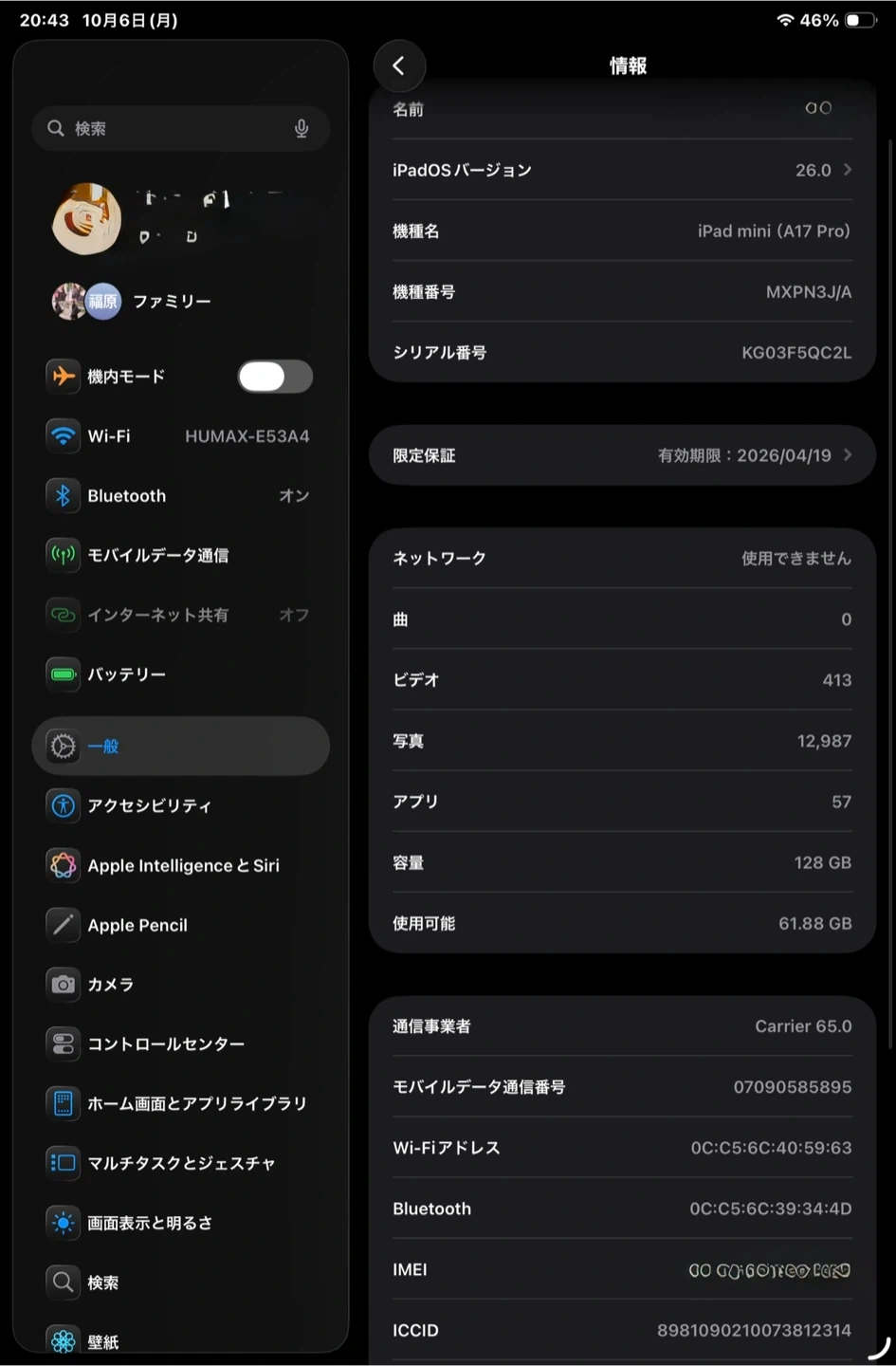This screenshot has height=1366, width=896.
Task: Open Apple Pencil settings
Action: tap(180, 925)
